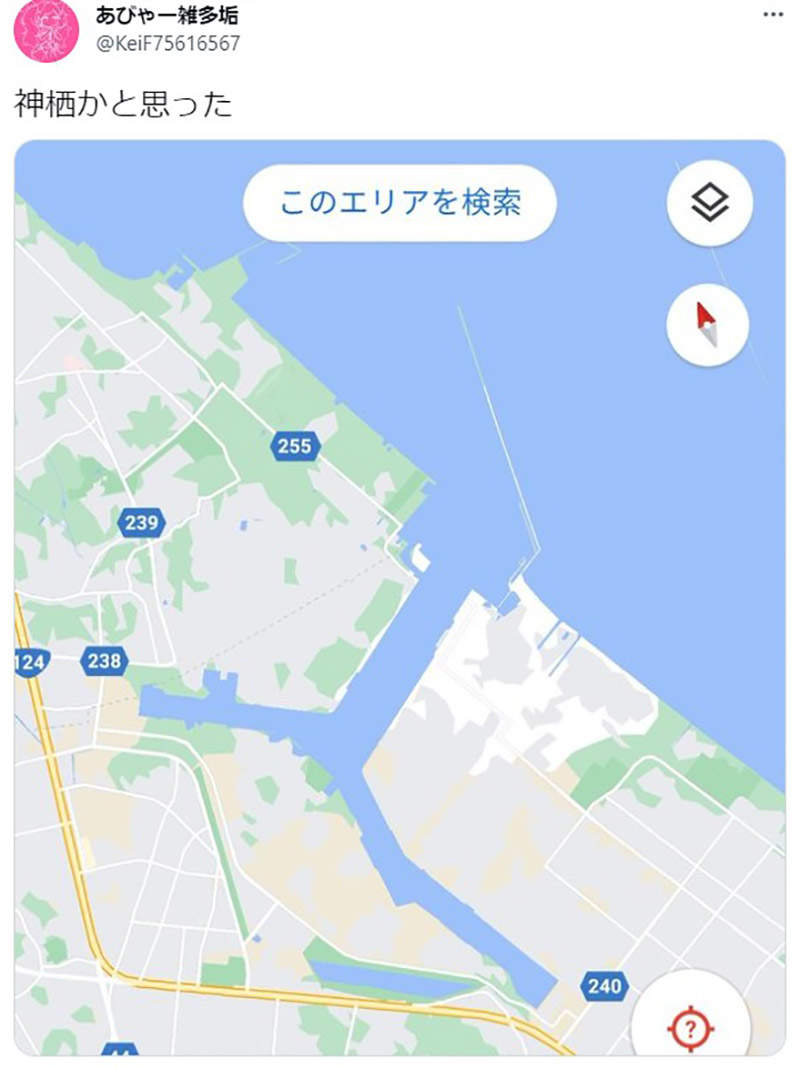The height and width of the screenshot is (1069, 800).
Task: Toggle map layers view via the layers button
Action: coord(709,202)
